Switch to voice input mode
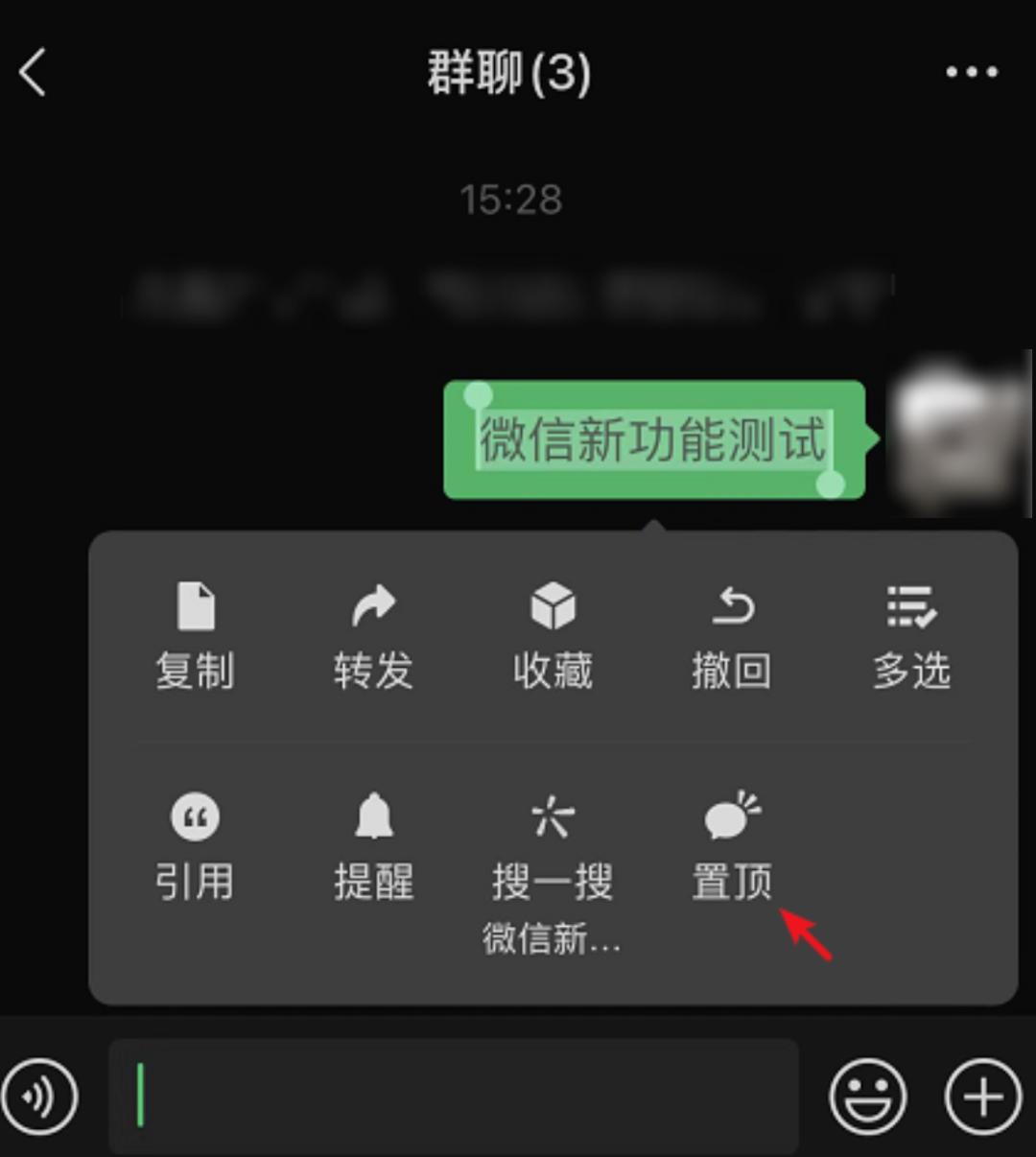Screen dimensions: 1036x1157 [x=39, y=1097]
